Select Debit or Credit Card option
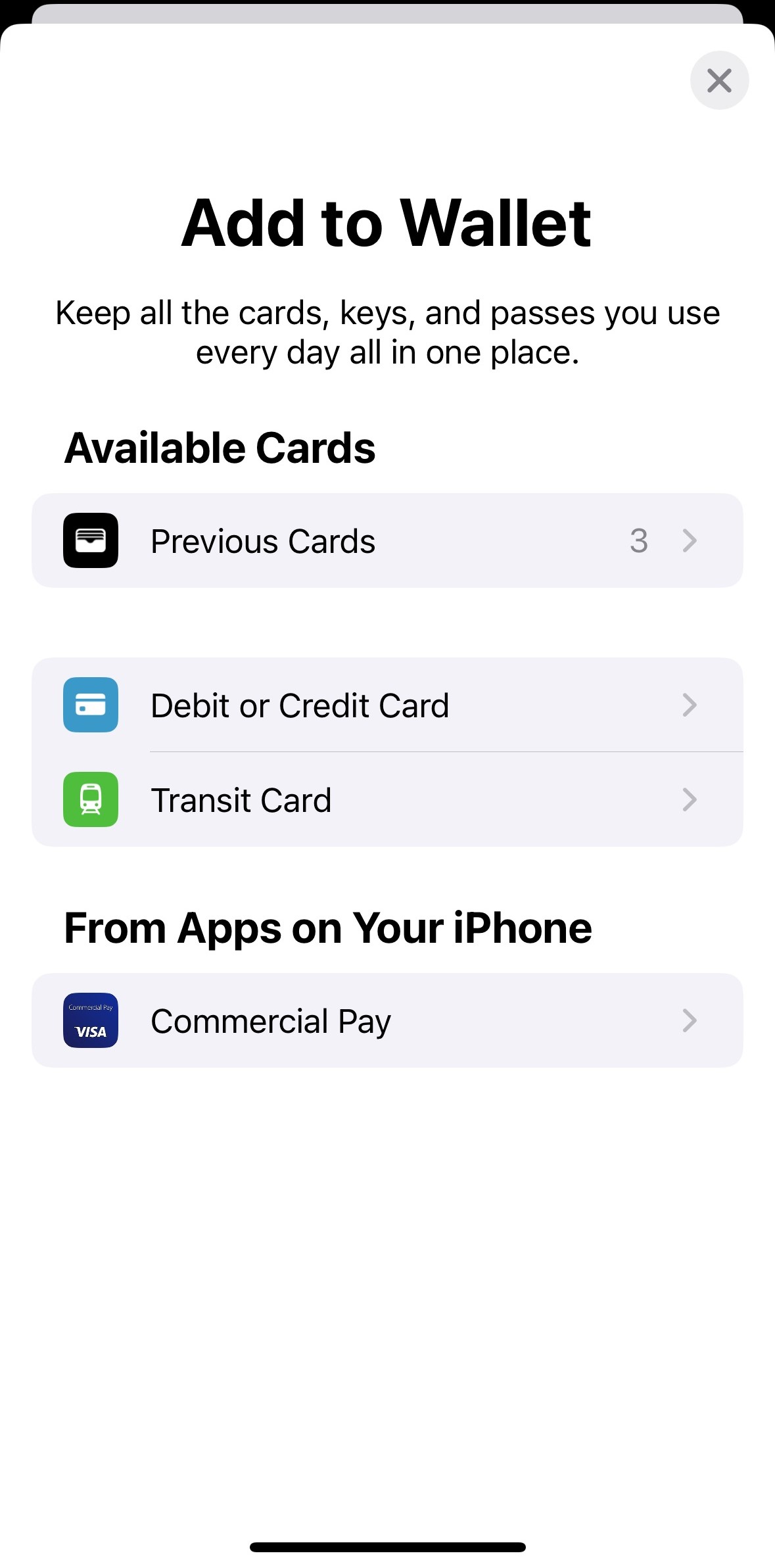775x1568 pixels. click(387, 705)
